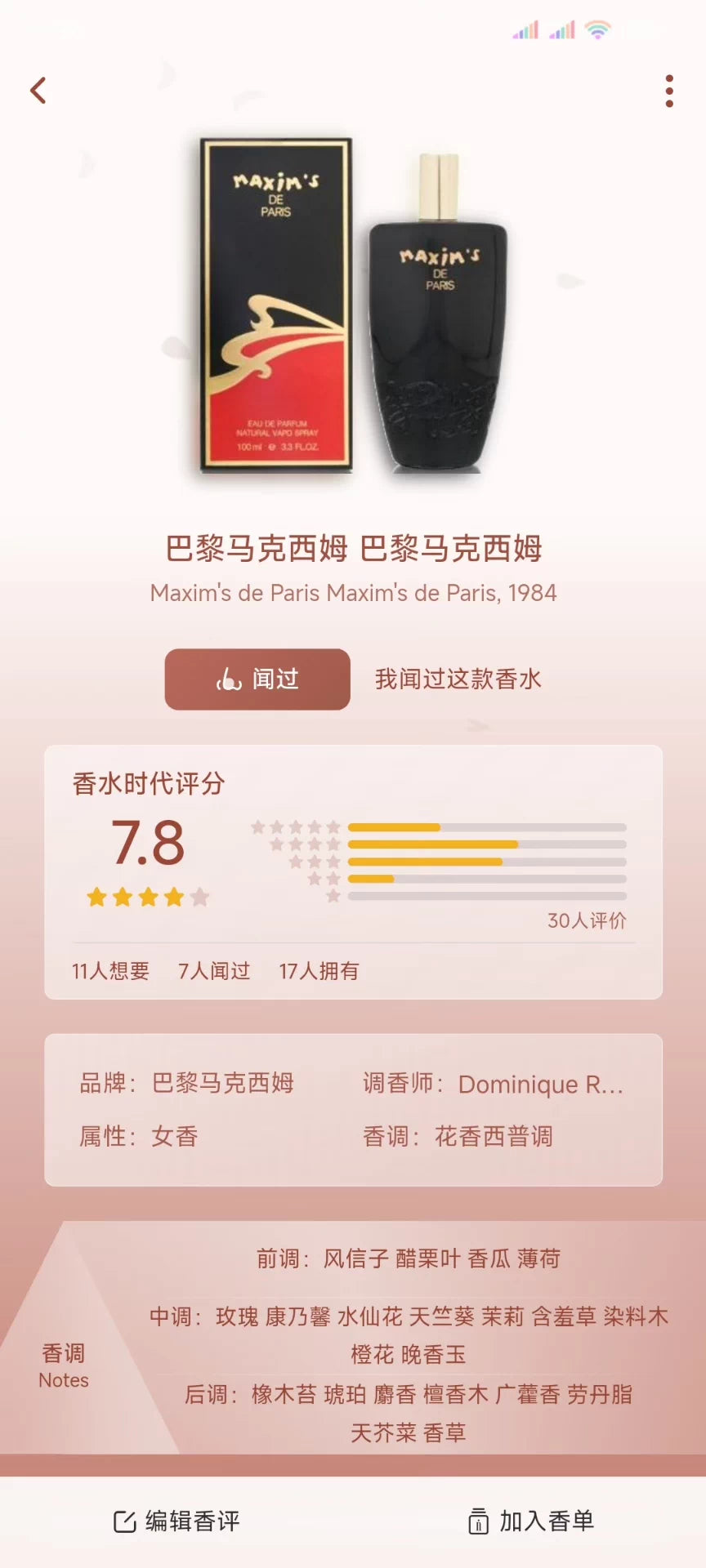View perfumer Dominique R... details
706x1568 pixels.
(540, 1085)
